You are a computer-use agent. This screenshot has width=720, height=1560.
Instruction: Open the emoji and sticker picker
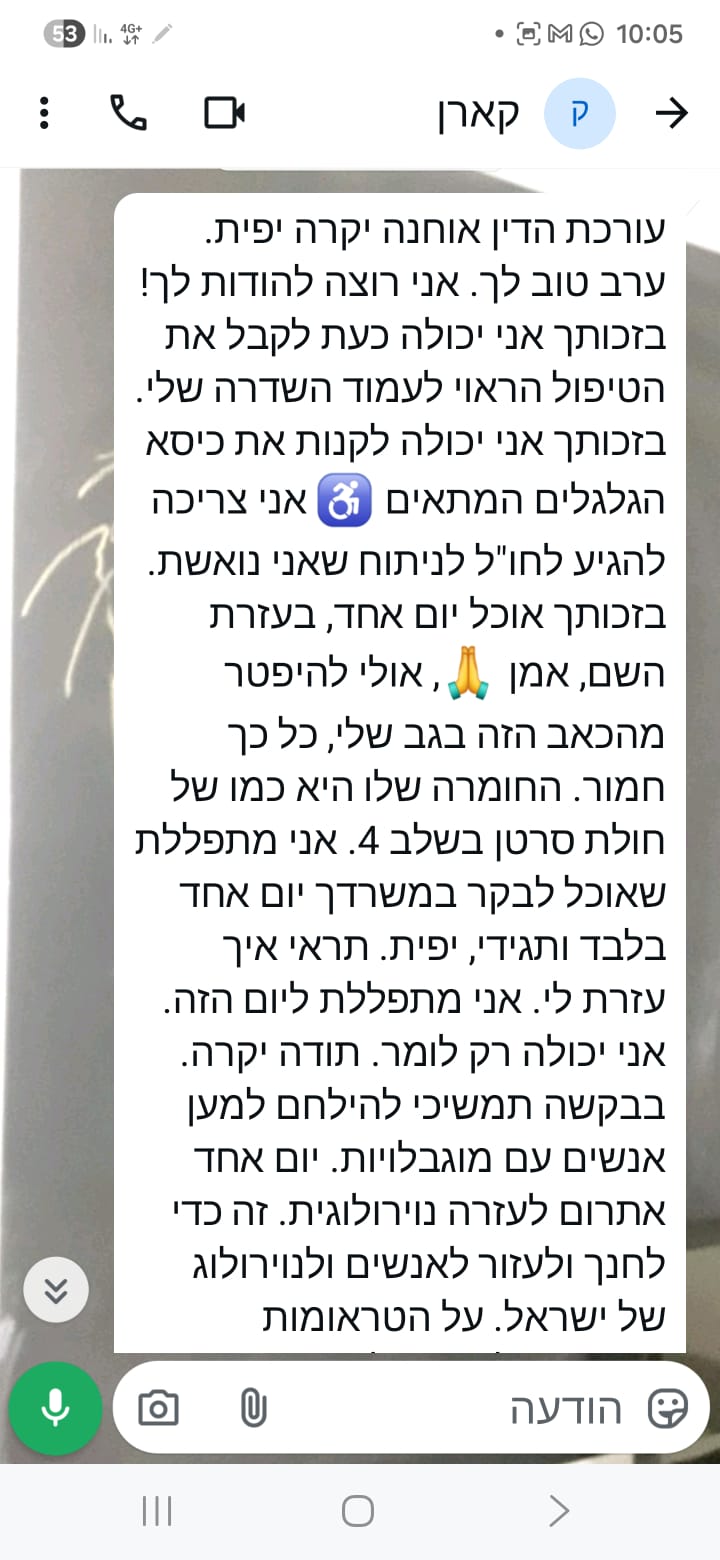668,1409
